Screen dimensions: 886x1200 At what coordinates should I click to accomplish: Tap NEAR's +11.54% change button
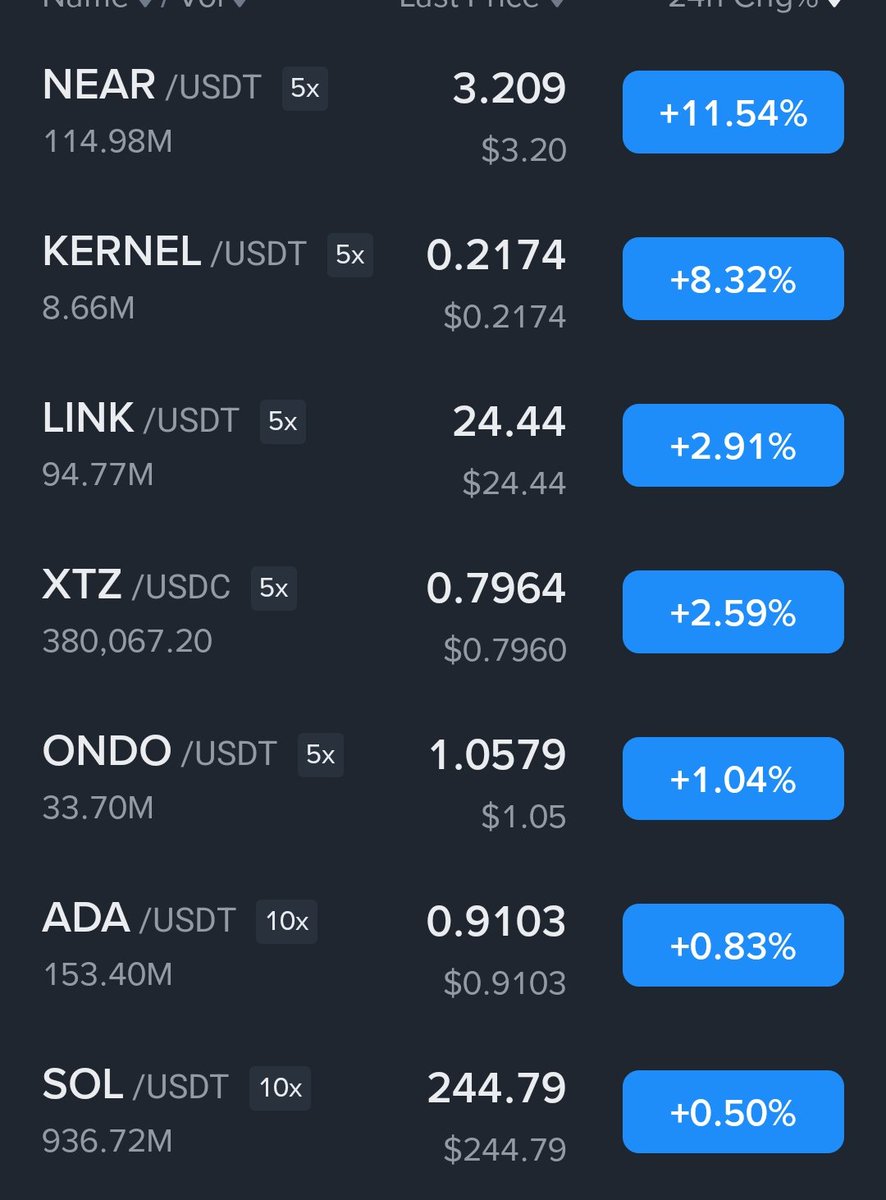[x=733, y=113]
